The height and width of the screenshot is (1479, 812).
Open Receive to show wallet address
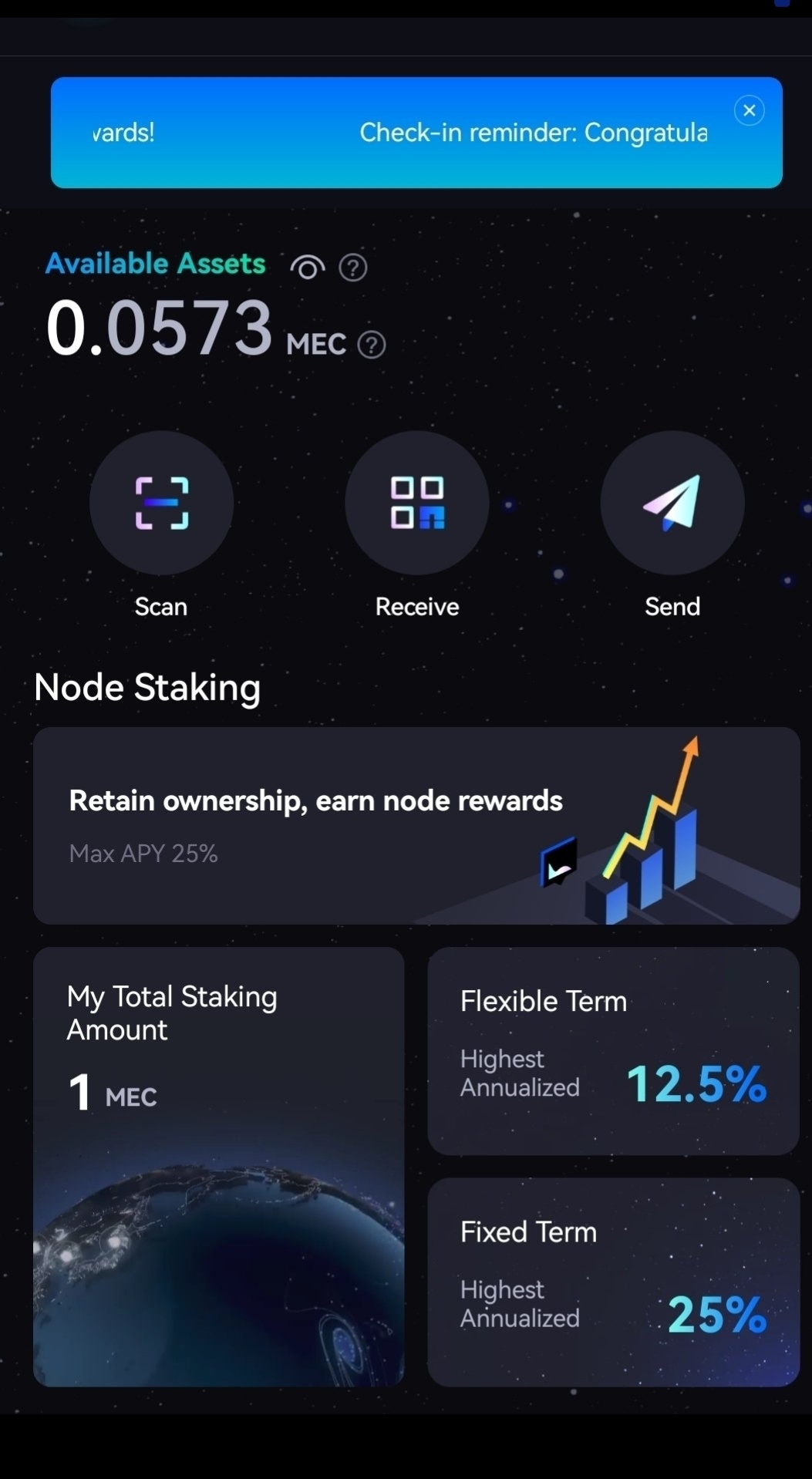tap(416, 503)
